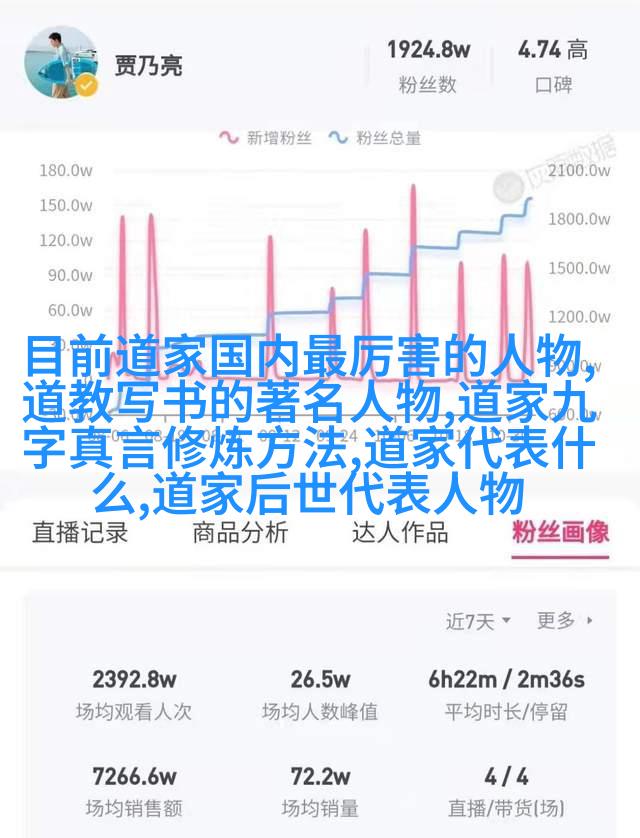The image size is (640, 838).
Task: Switch to the 达人作品 tab
Action: pos(400,533)
